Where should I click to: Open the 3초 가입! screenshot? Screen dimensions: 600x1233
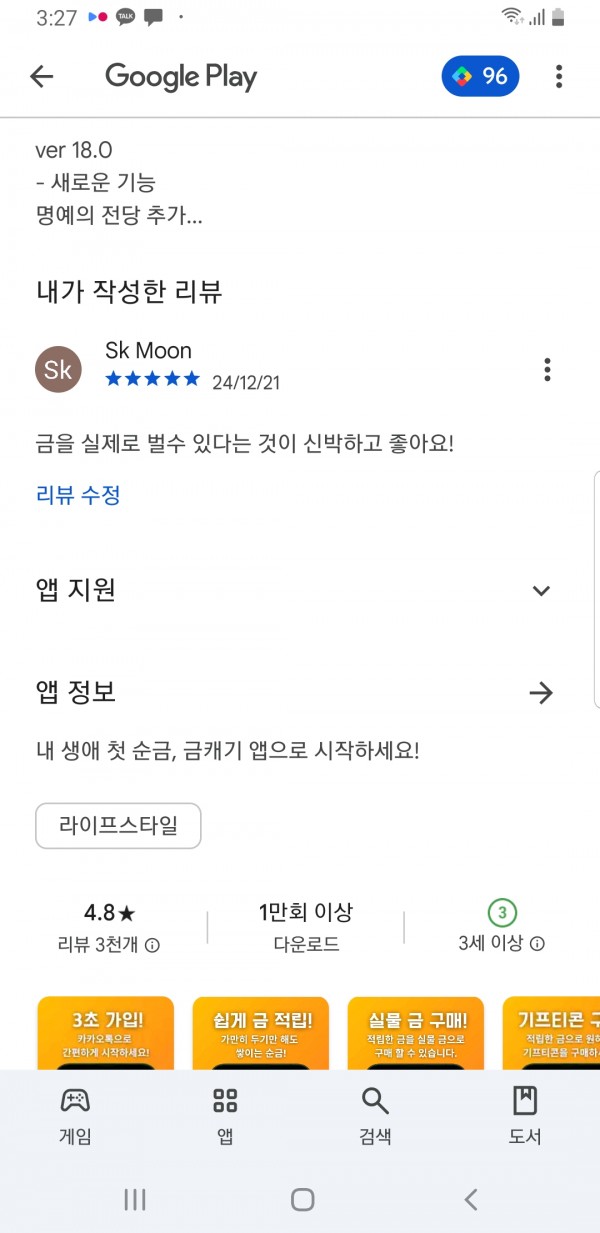point(106,1033)
